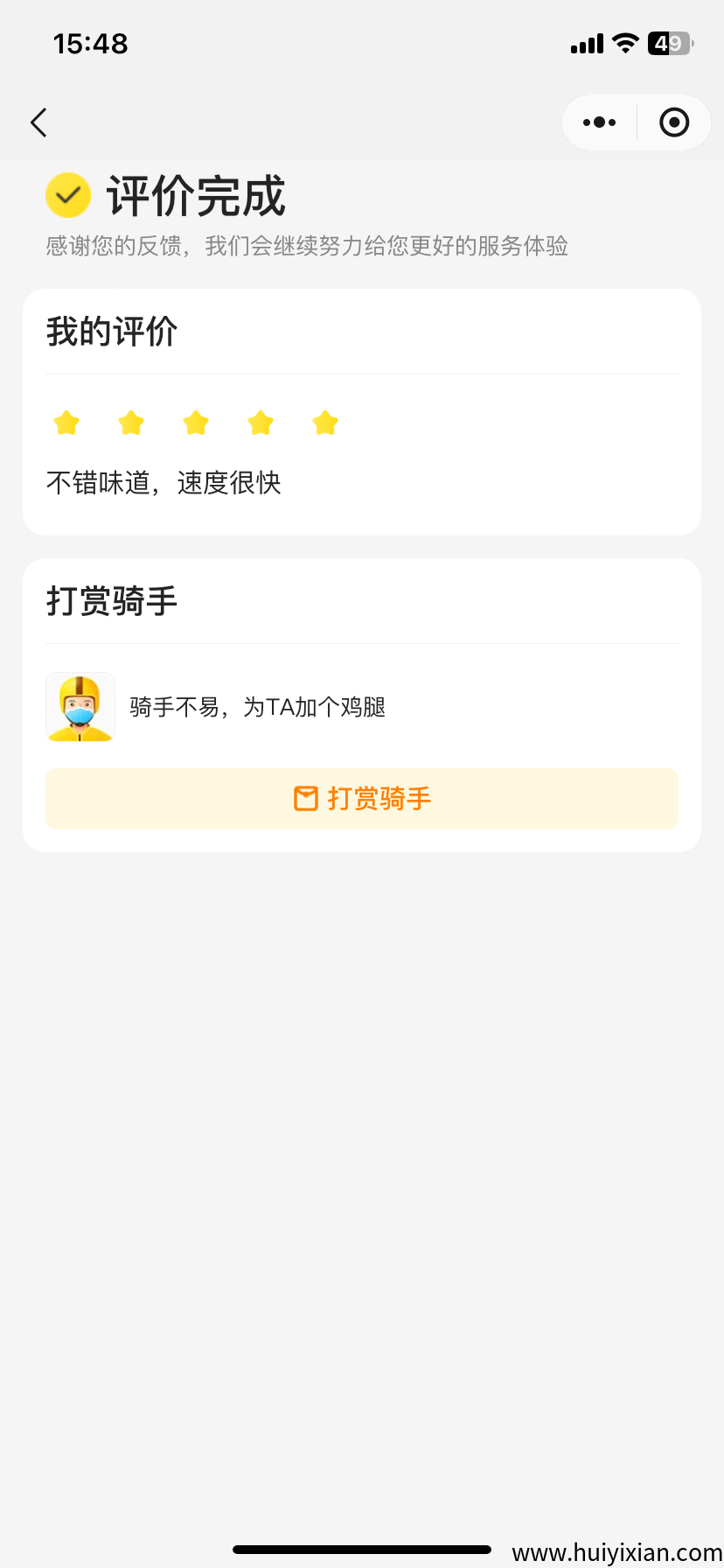Tap the feedback thanks message text
Screen dimensions: 724x1568
click(x=307, y=247)
